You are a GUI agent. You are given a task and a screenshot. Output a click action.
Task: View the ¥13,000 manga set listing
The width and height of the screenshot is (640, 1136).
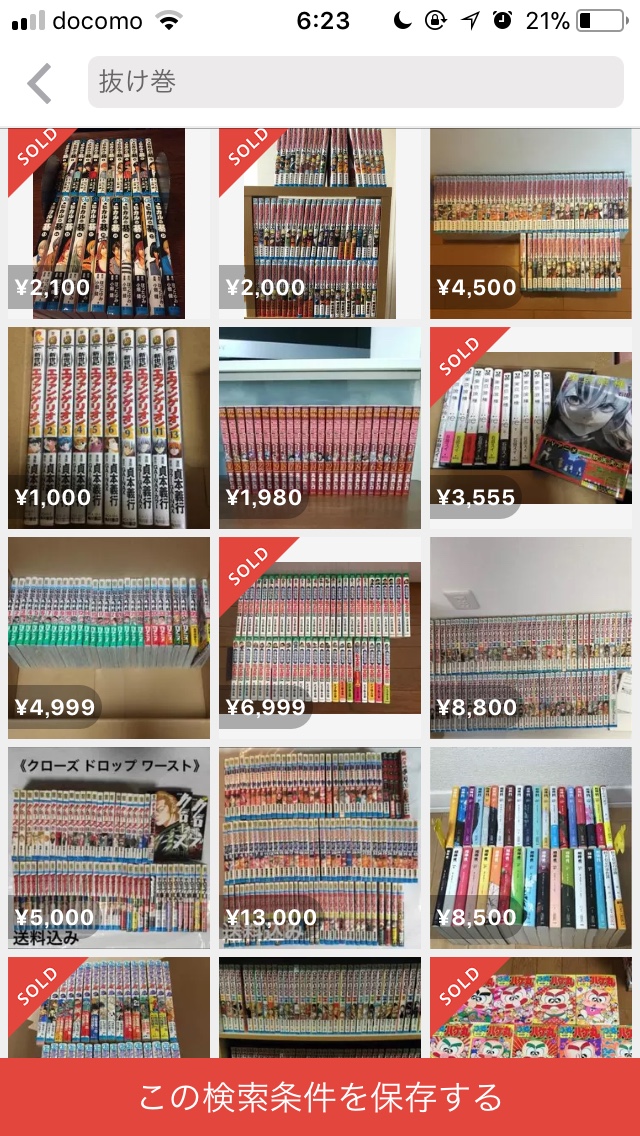pos(320,848)
